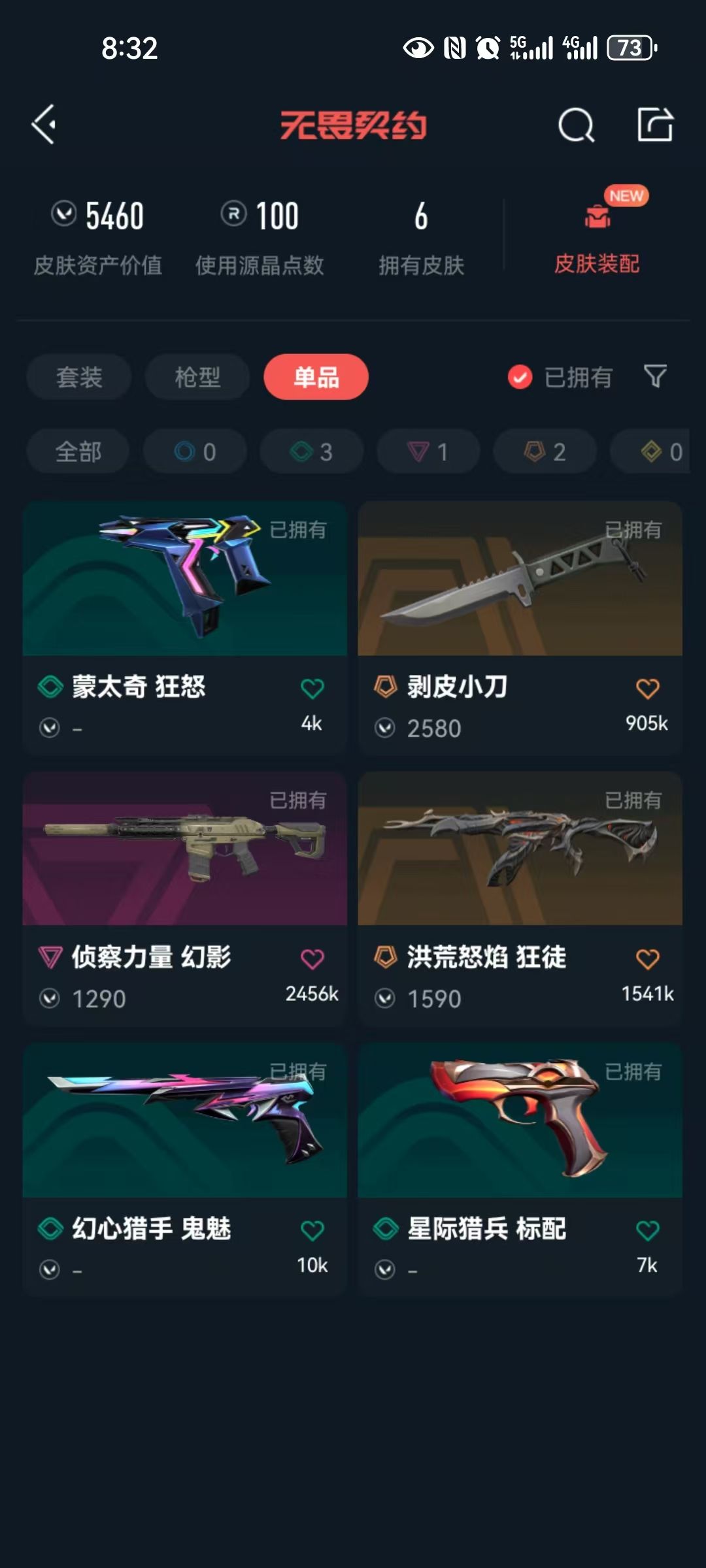Screen dimensions: 706x1568
Task: Open the 剥皮小刀 knife card
Action: (x=520, y=629)
